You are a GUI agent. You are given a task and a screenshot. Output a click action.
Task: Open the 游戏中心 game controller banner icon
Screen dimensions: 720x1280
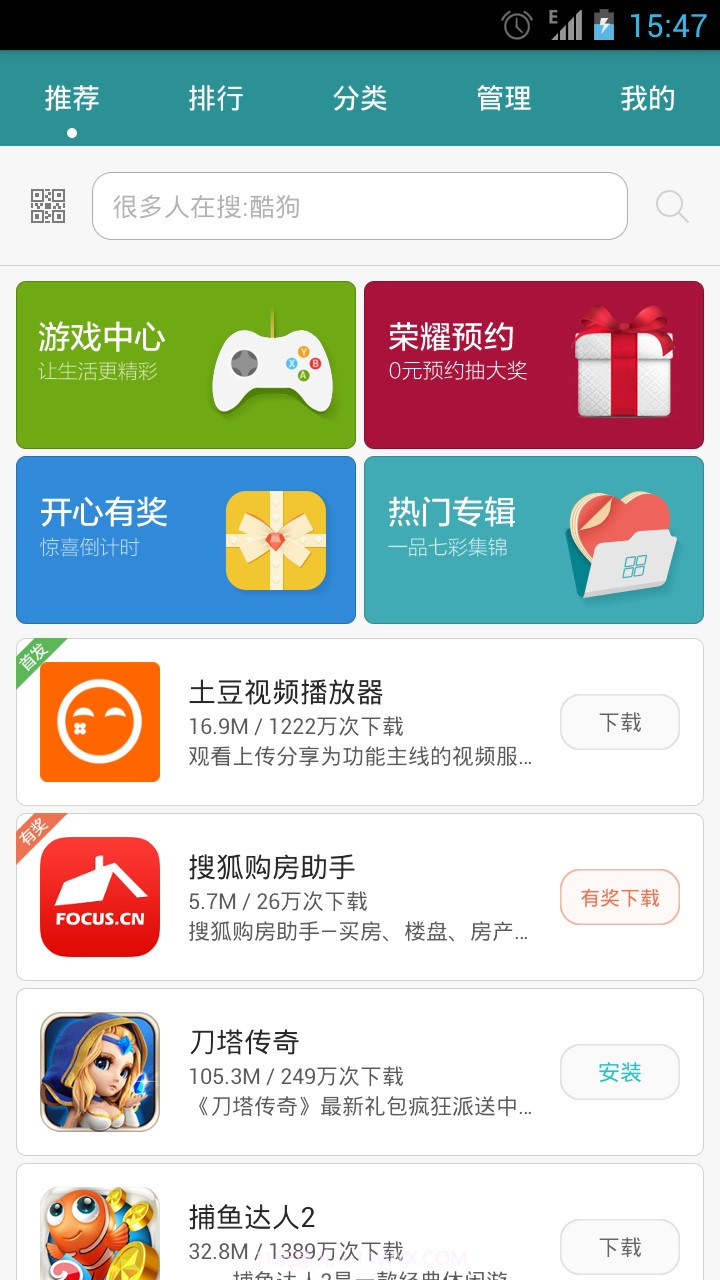[x=273, y=363]
